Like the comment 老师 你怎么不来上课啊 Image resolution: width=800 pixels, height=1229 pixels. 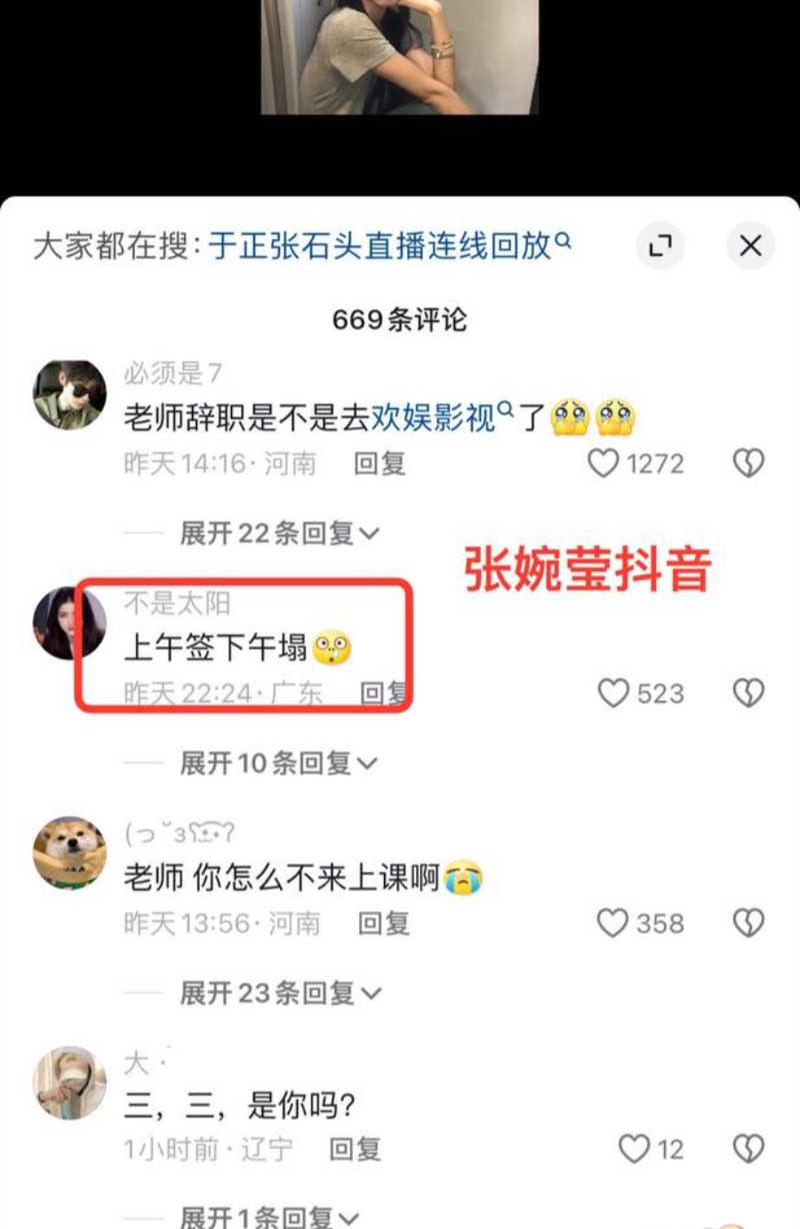[x=612, y=923]
